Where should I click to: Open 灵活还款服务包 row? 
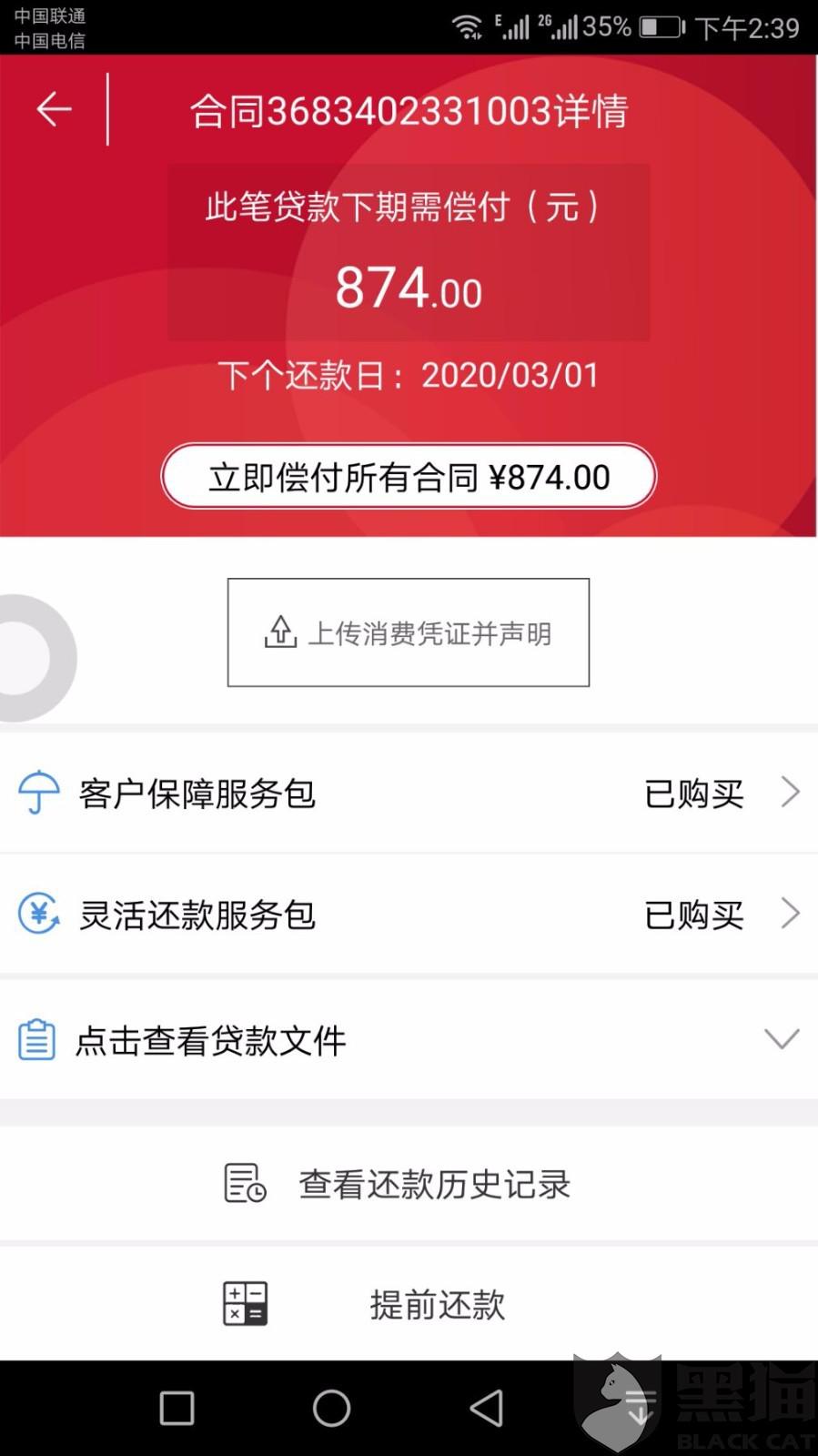[409, 914]
